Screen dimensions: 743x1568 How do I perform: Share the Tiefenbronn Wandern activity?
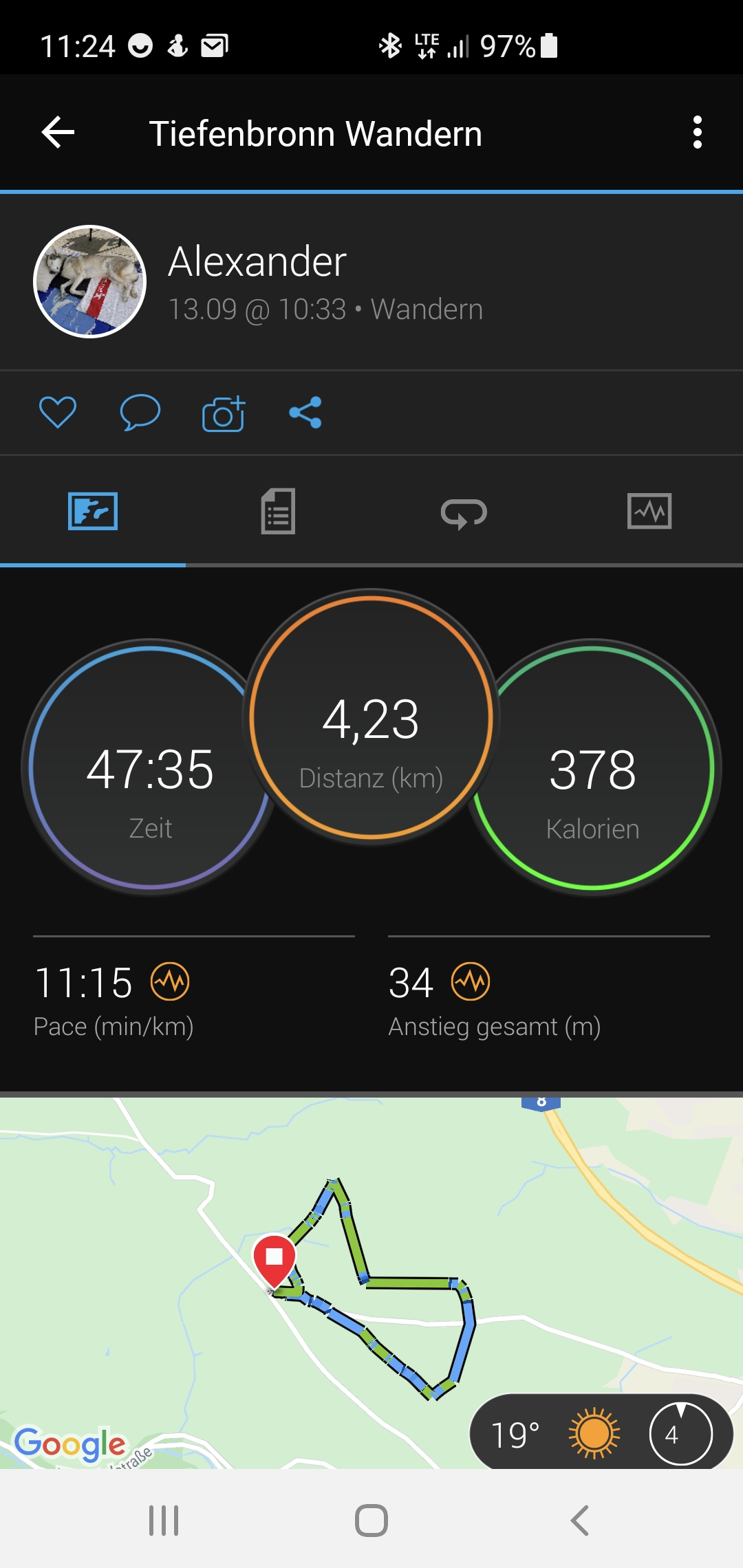(305, 413)
